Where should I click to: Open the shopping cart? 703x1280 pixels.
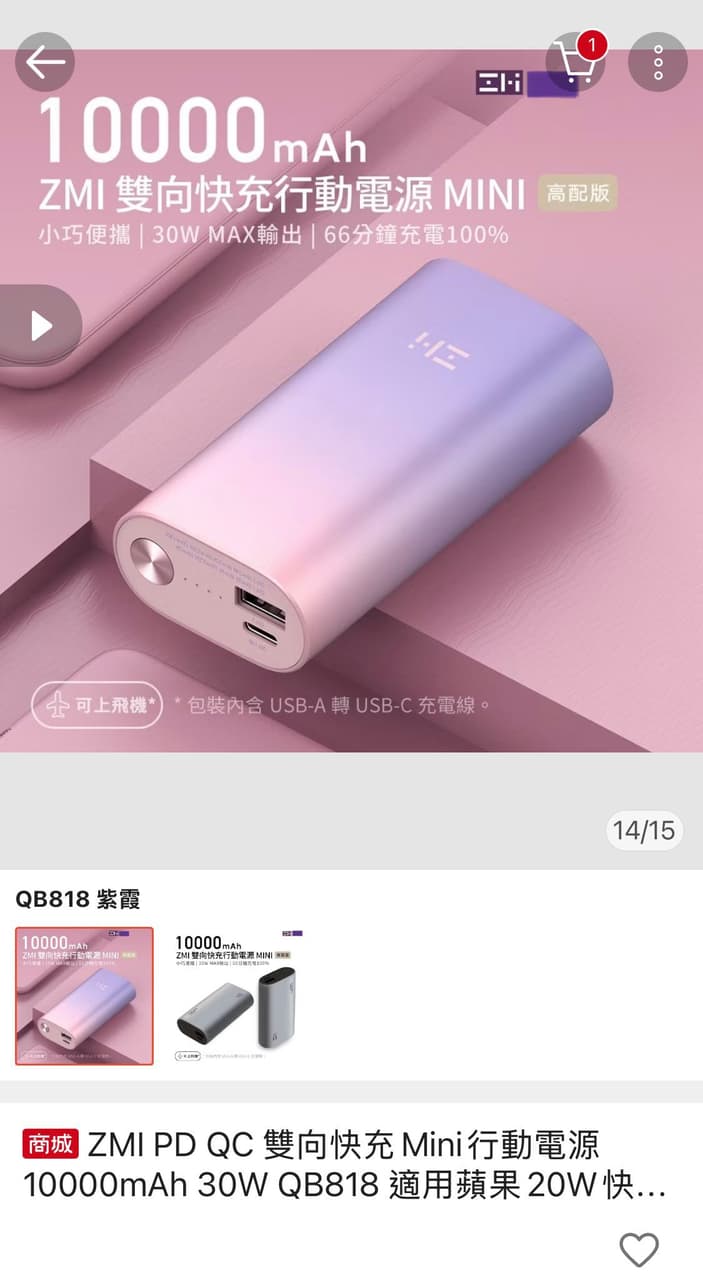pos(576,61)
